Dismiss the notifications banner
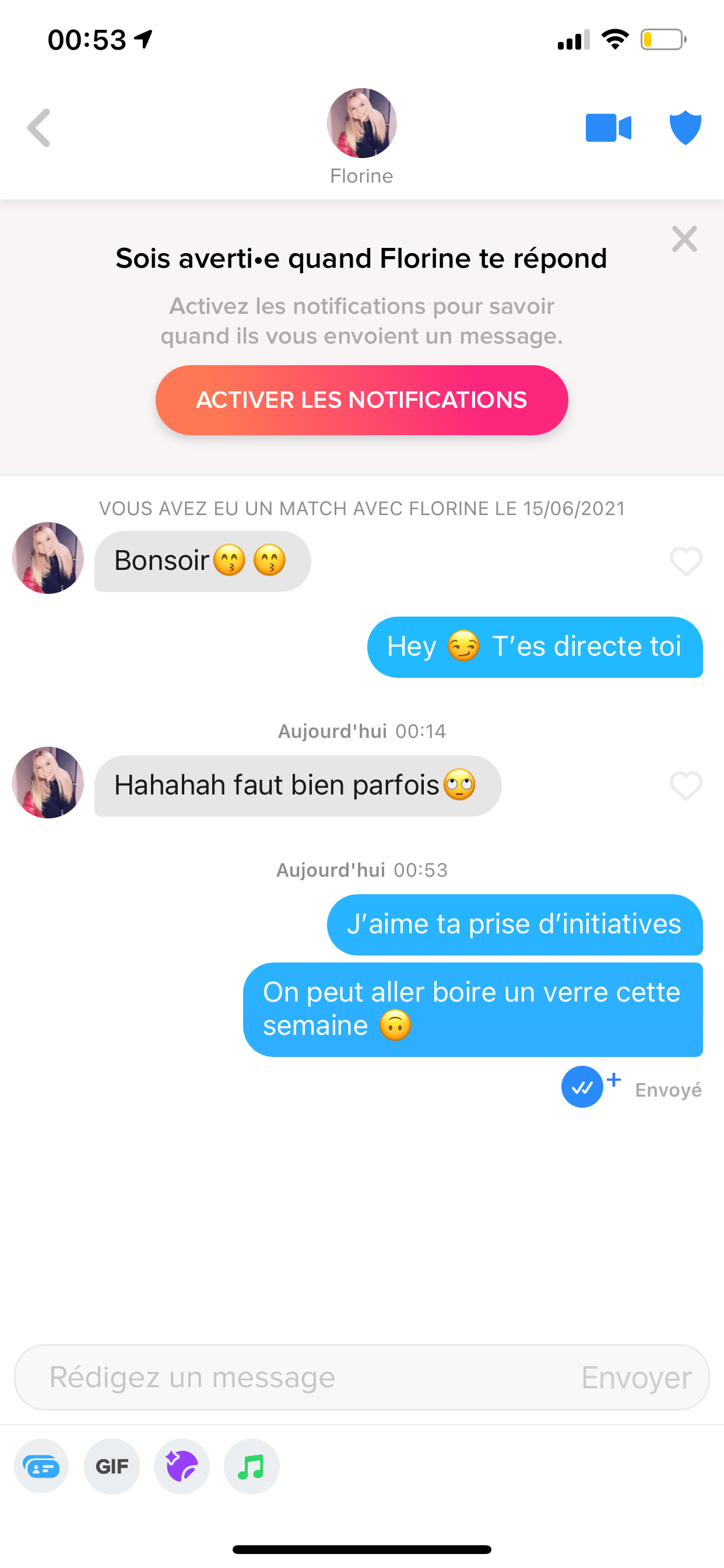The image size is (724, 1568). (684, 239)
